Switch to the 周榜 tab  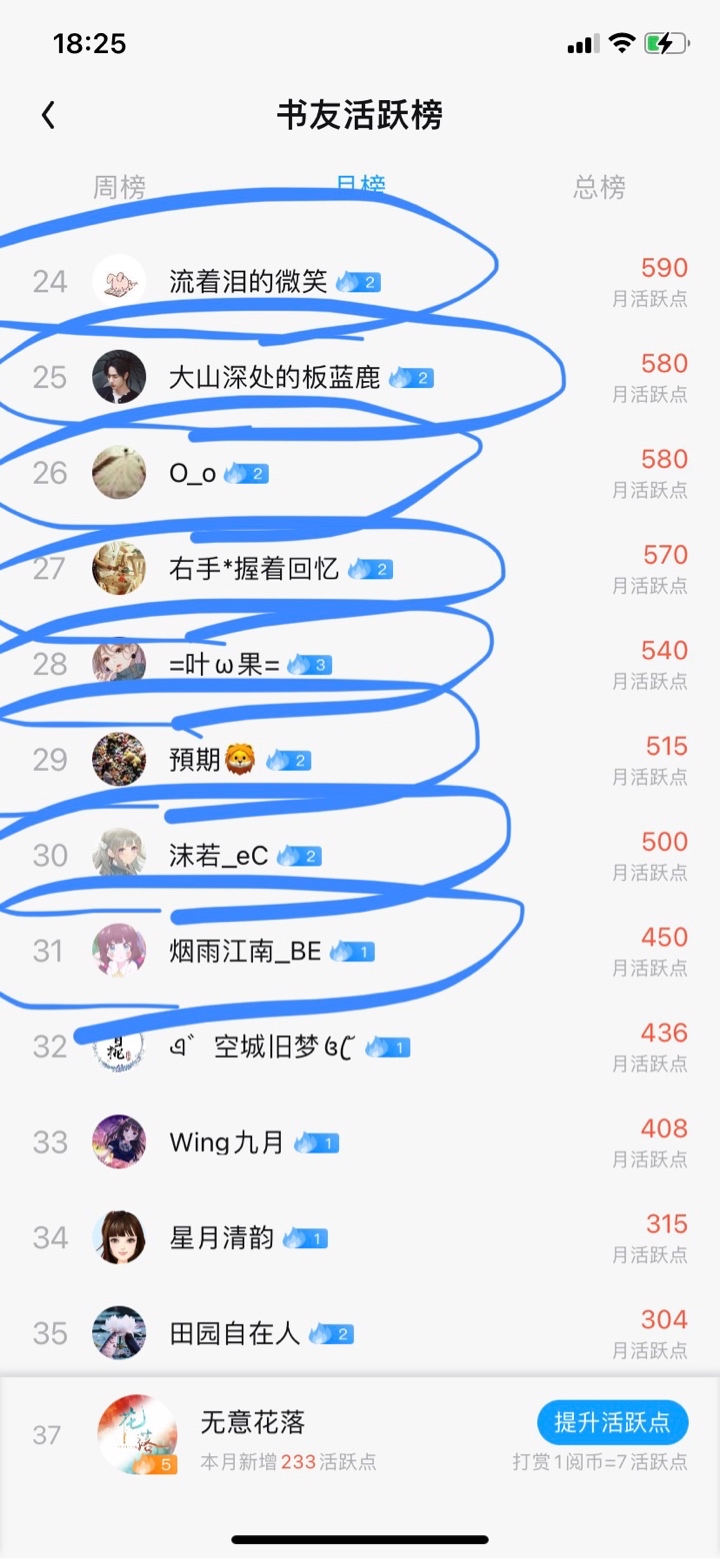click(120, 187)
